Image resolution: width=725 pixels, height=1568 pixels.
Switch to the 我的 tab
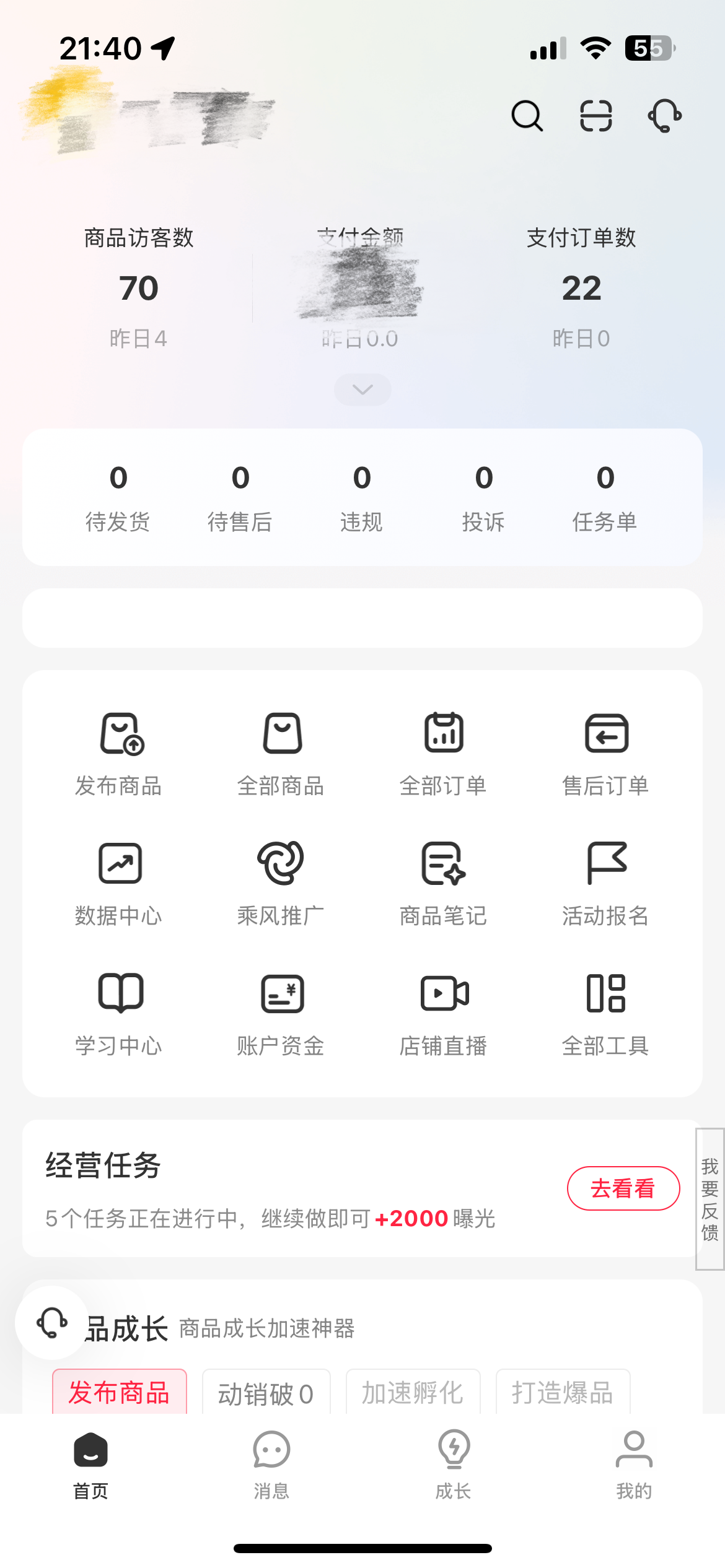[634, 1464]
